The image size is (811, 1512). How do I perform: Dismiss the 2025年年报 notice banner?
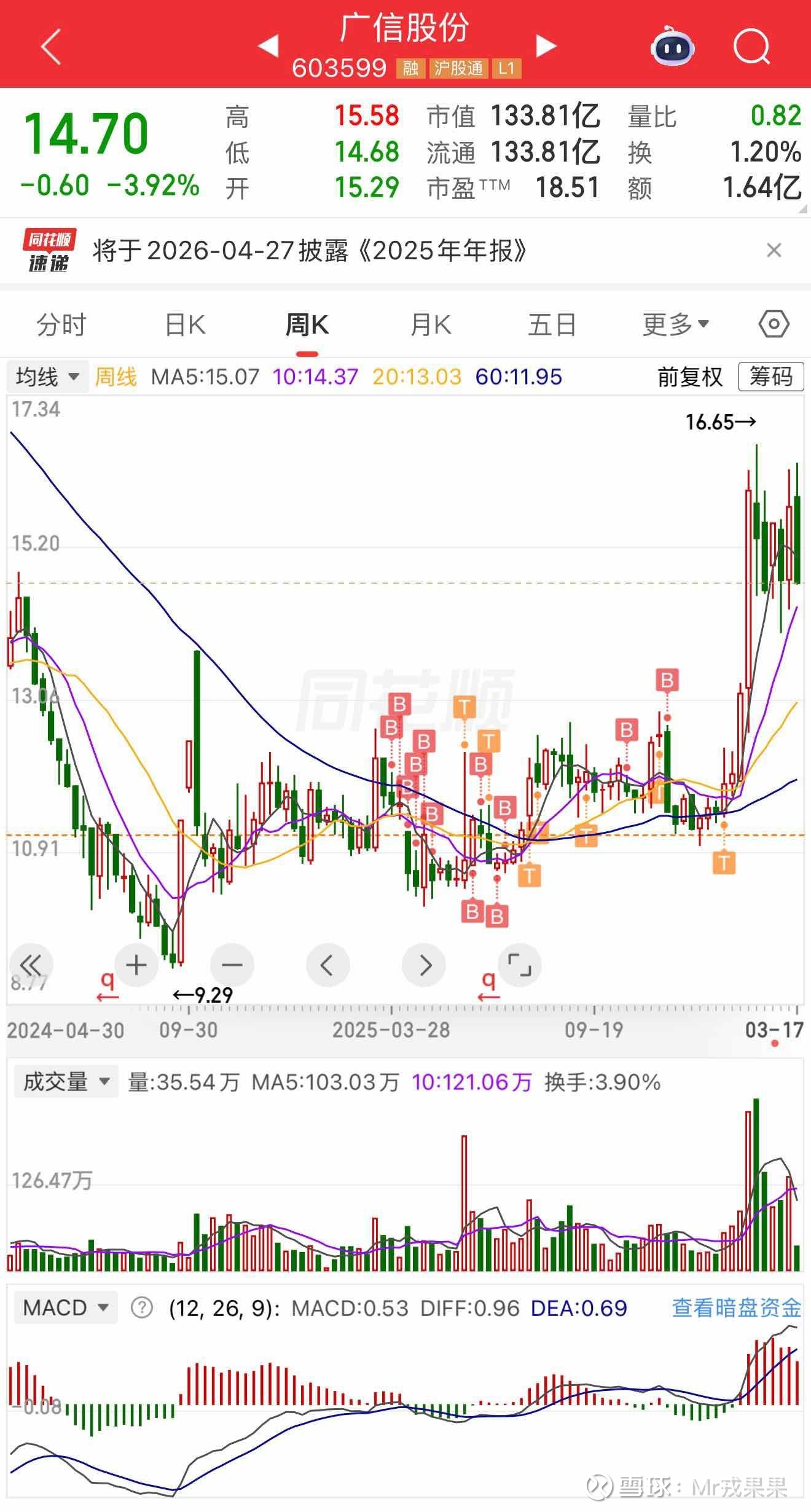pos(774,251)
